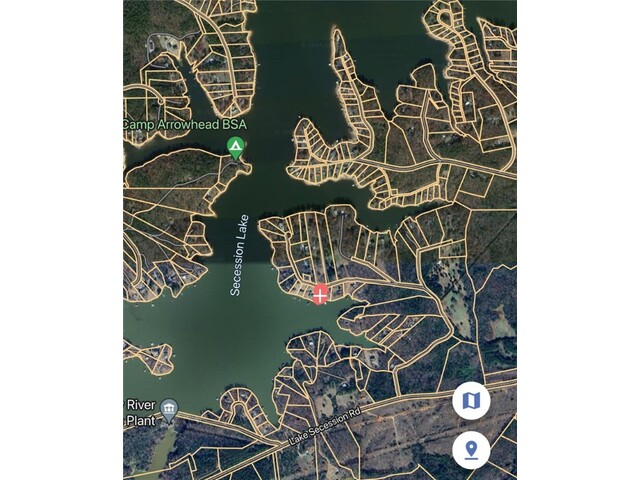
Task: Tap the red crosshair pin on the lake shore
Action: click(x=320, y=294)
